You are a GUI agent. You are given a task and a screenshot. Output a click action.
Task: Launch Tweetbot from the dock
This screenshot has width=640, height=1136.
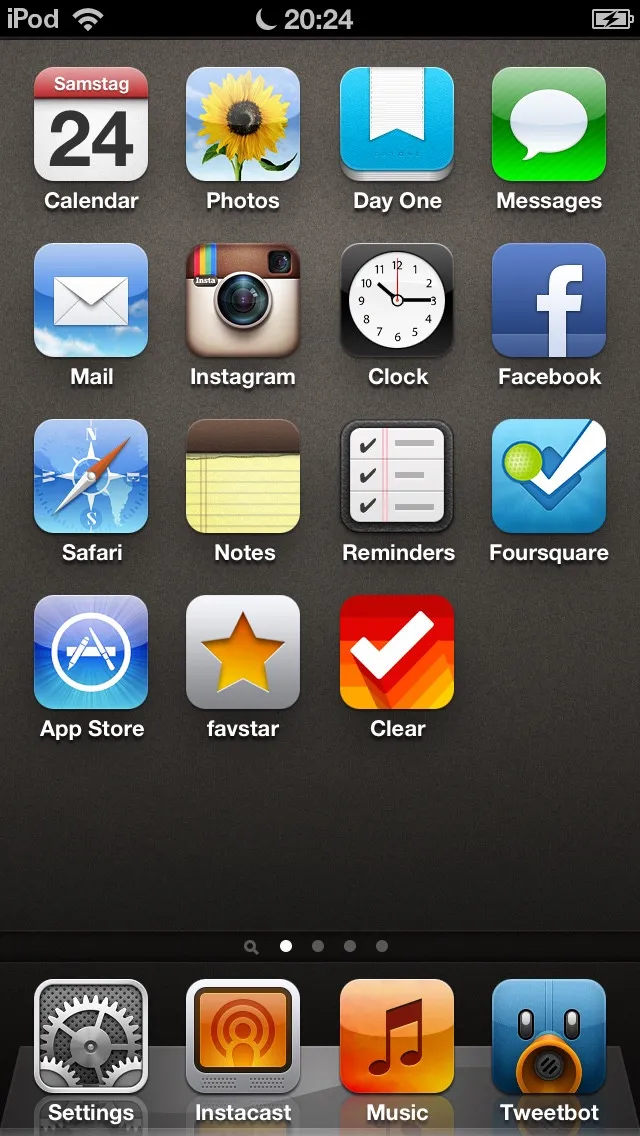549,1036
